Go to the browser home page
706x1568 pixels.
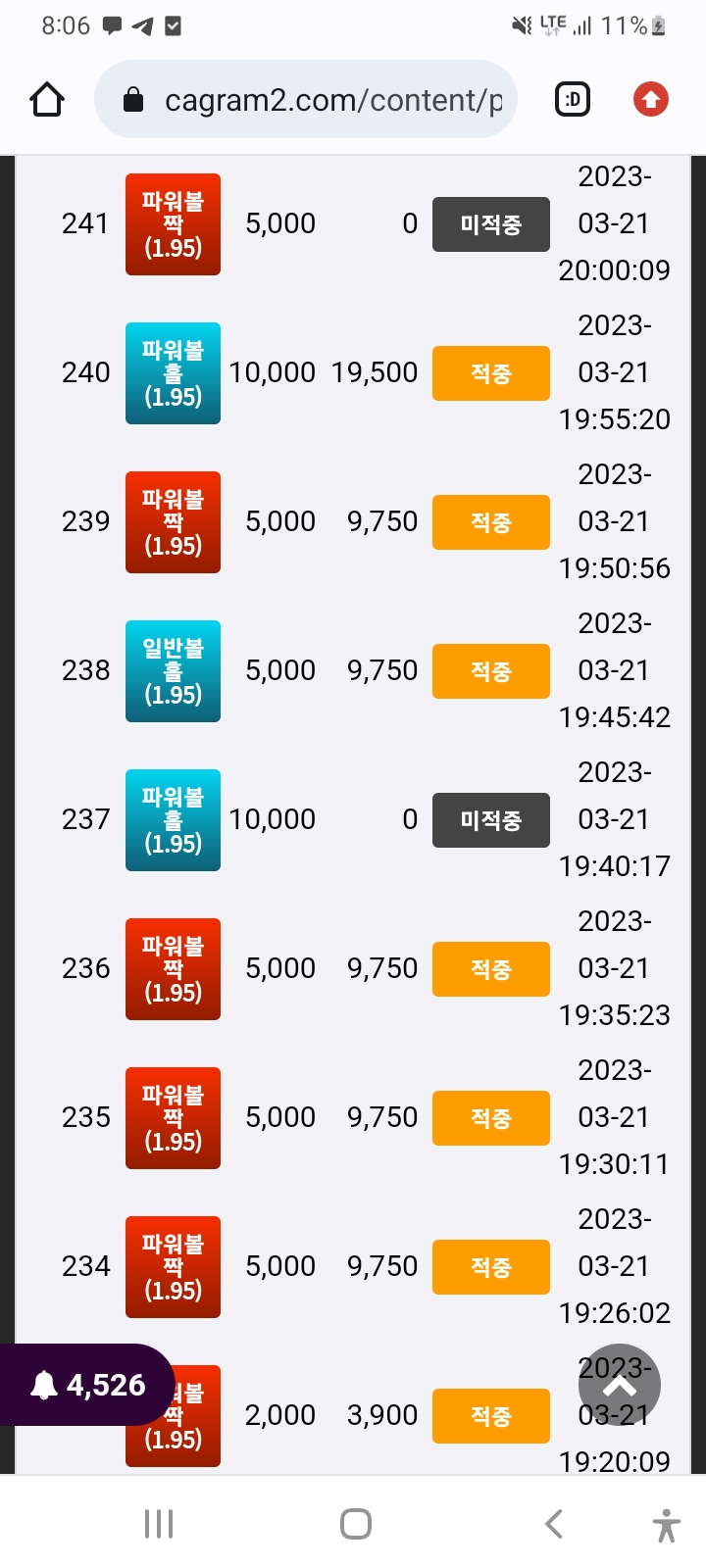coord(47,99)
